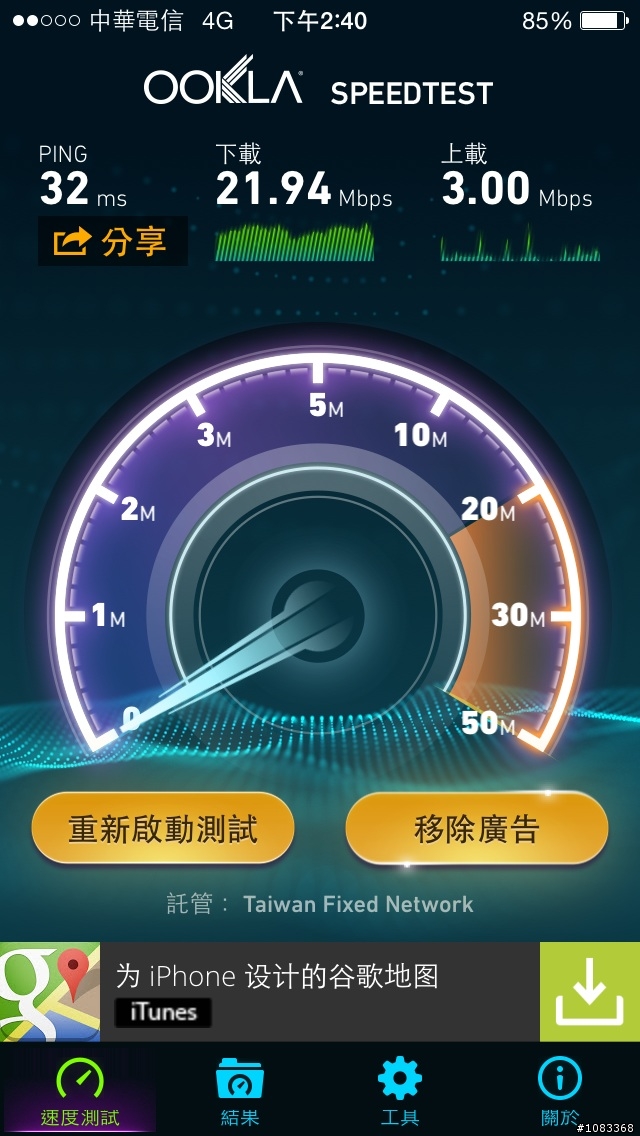Restart the test with 重新啟動測試
The image size is (640, 1136).
pos(163,828)
